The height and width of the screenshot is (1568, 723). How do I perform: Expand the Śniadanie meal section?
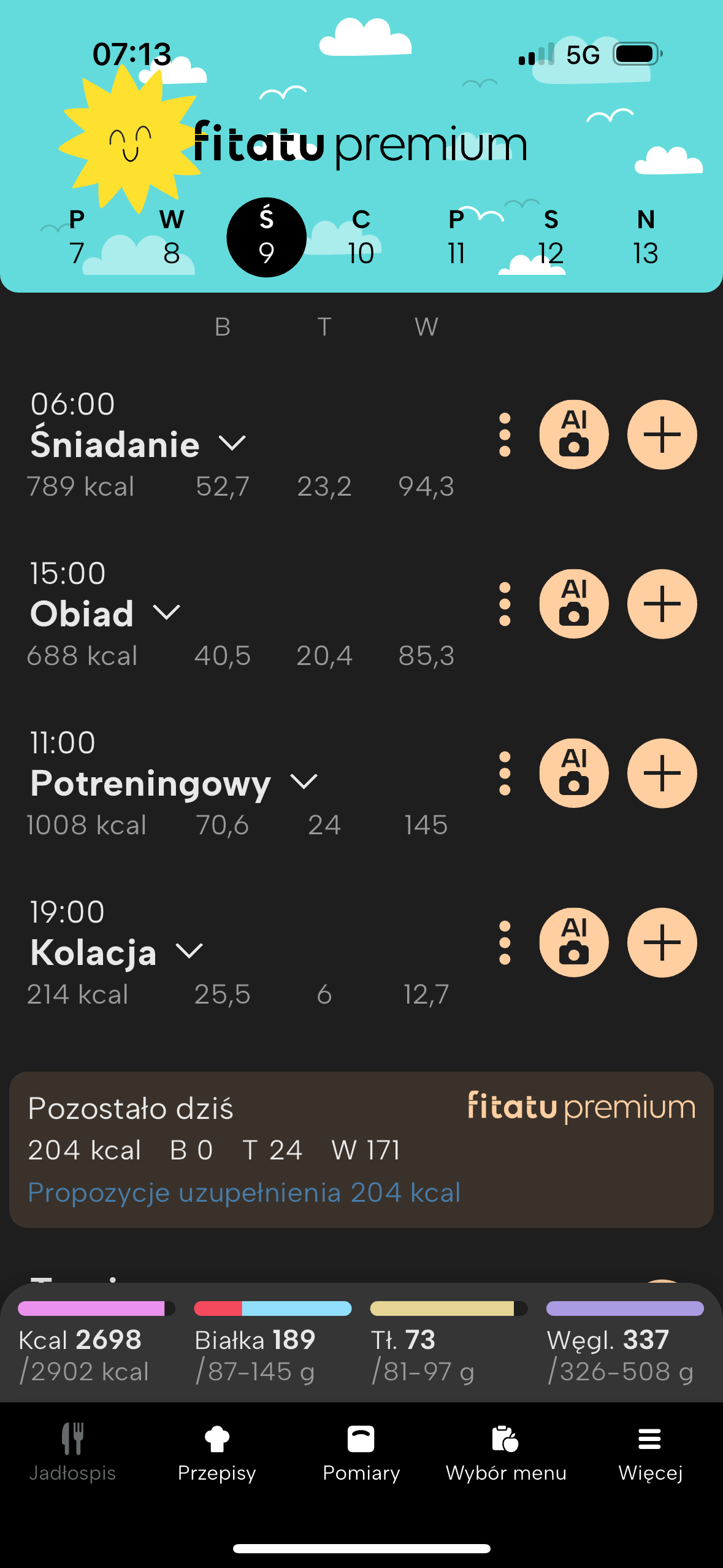click(232, 443)
